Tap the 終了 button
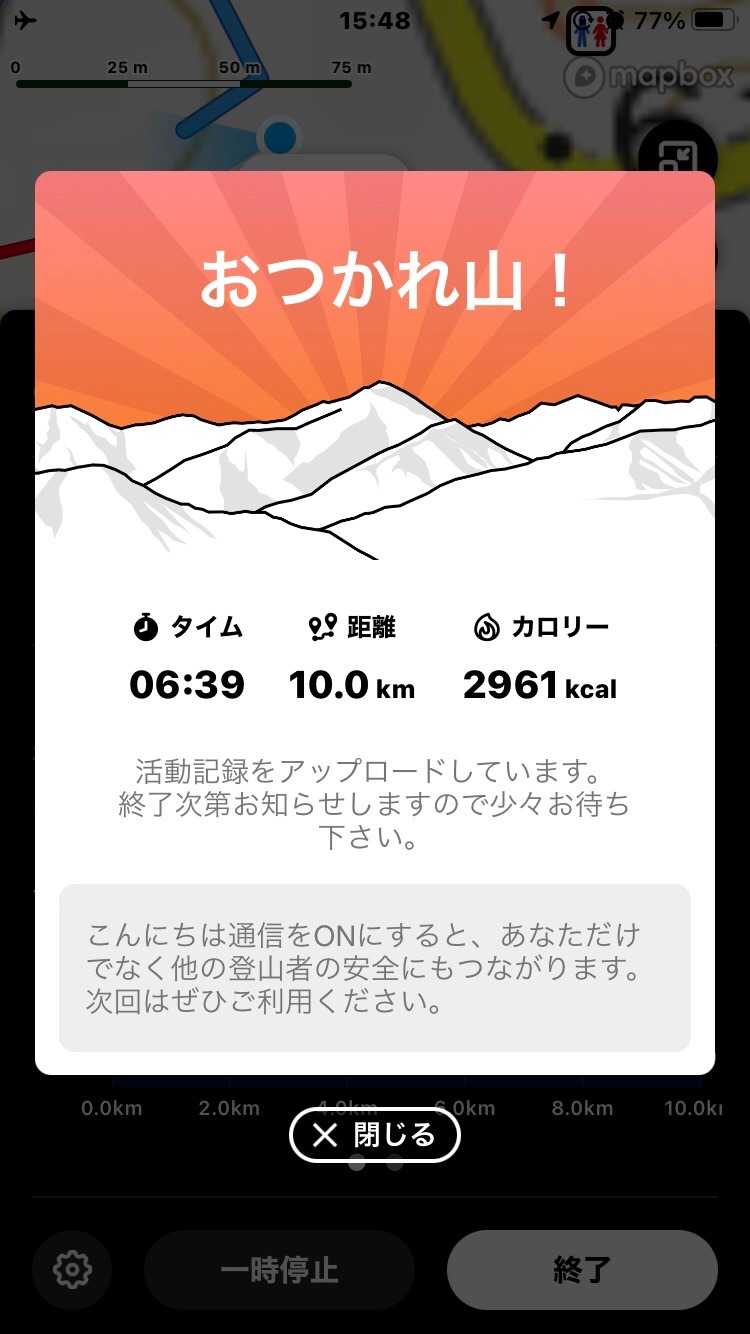Viewport: 750px width, 1334px height. (582, 1270)
